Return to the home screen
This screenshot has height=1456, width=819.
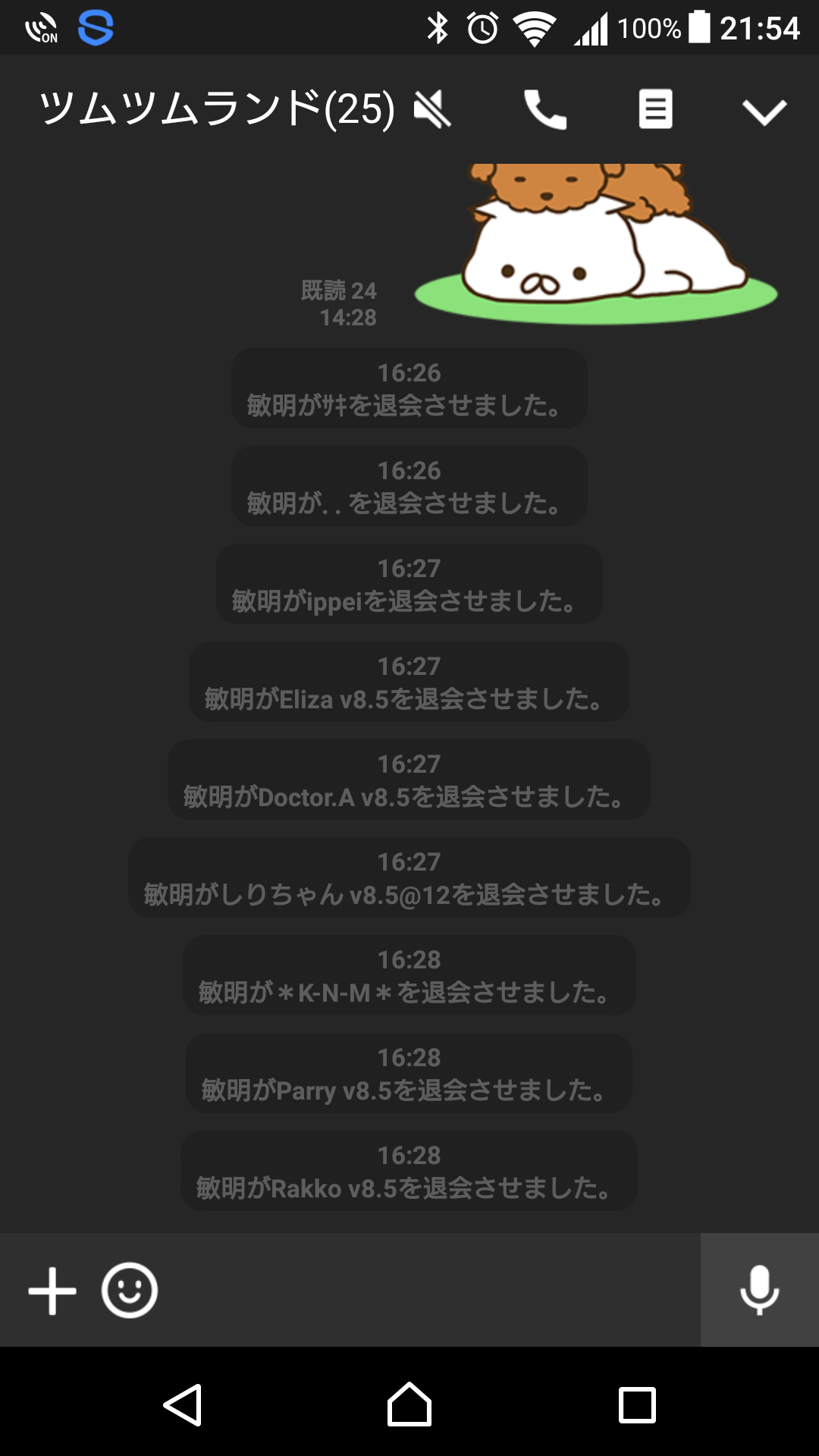click(x=409, y=1405)
